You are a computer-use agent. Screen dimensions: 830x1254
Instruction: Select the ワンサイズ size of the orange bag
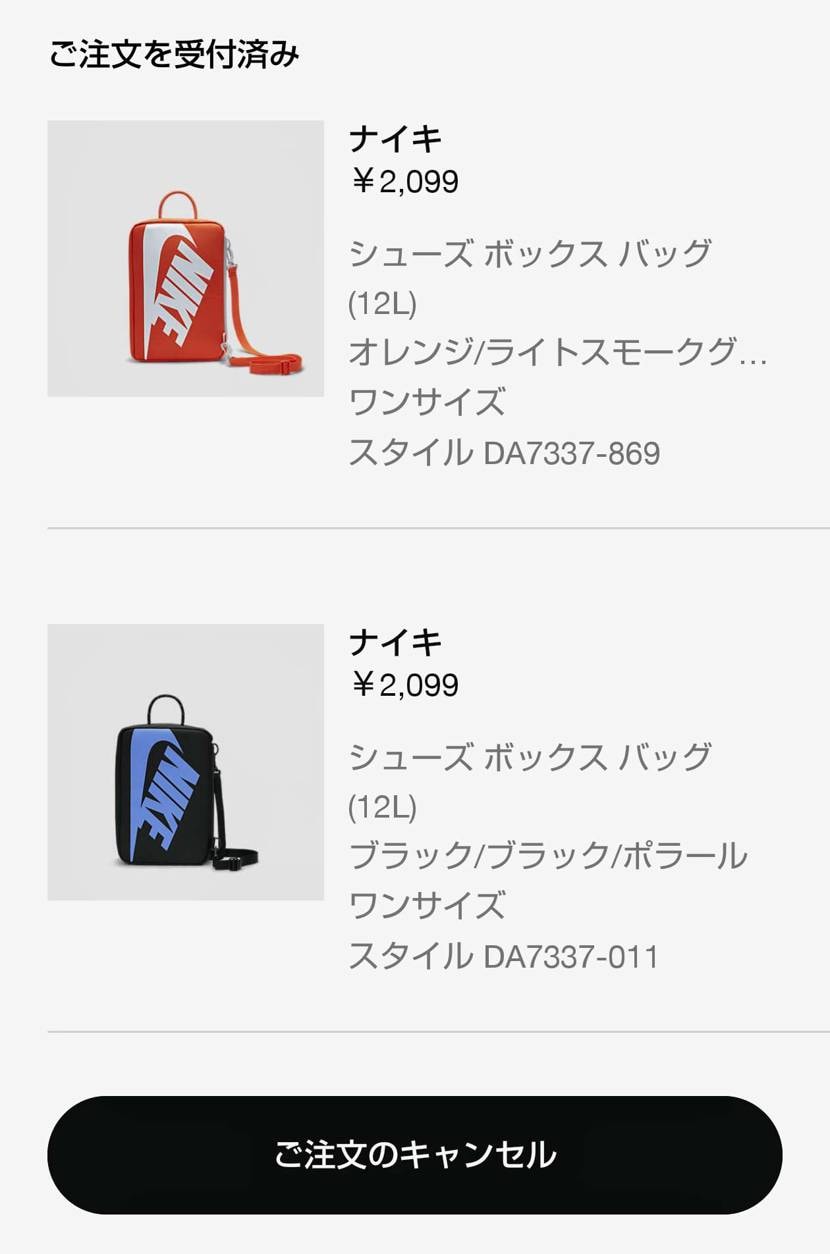coord(426,404)
